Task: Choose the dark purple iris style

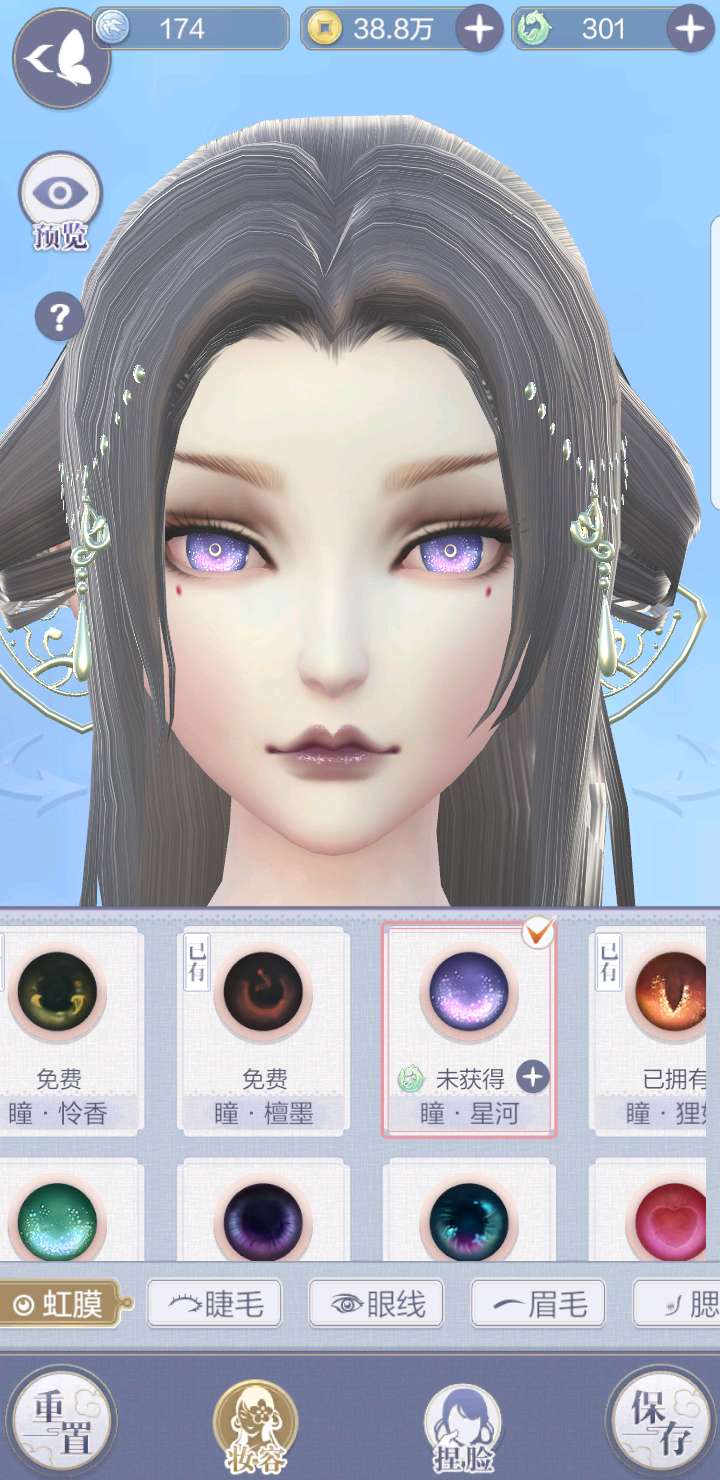Action: coord(264,1218)
